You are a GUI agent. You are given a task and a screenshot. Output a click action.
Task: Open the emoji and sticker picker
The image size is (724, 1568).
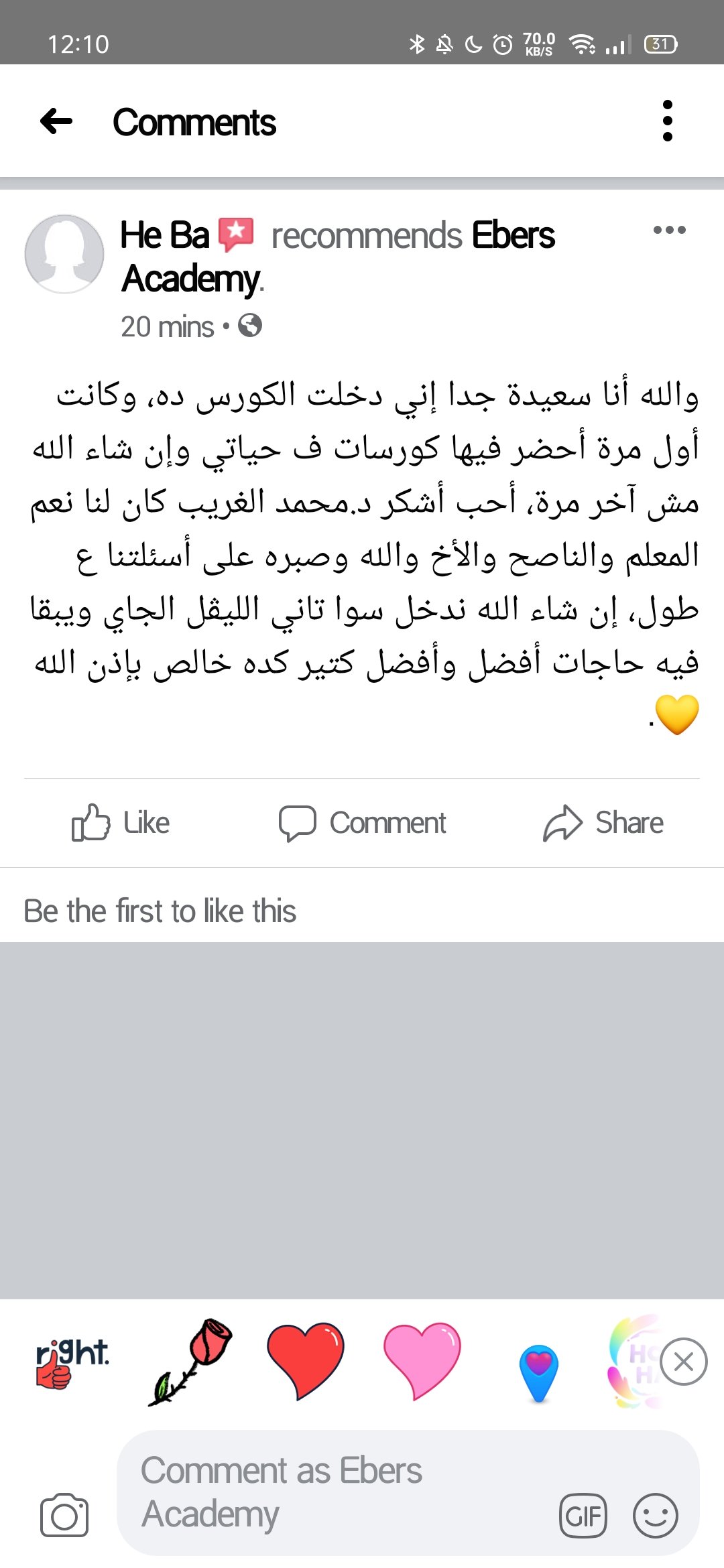[655, 1515]
